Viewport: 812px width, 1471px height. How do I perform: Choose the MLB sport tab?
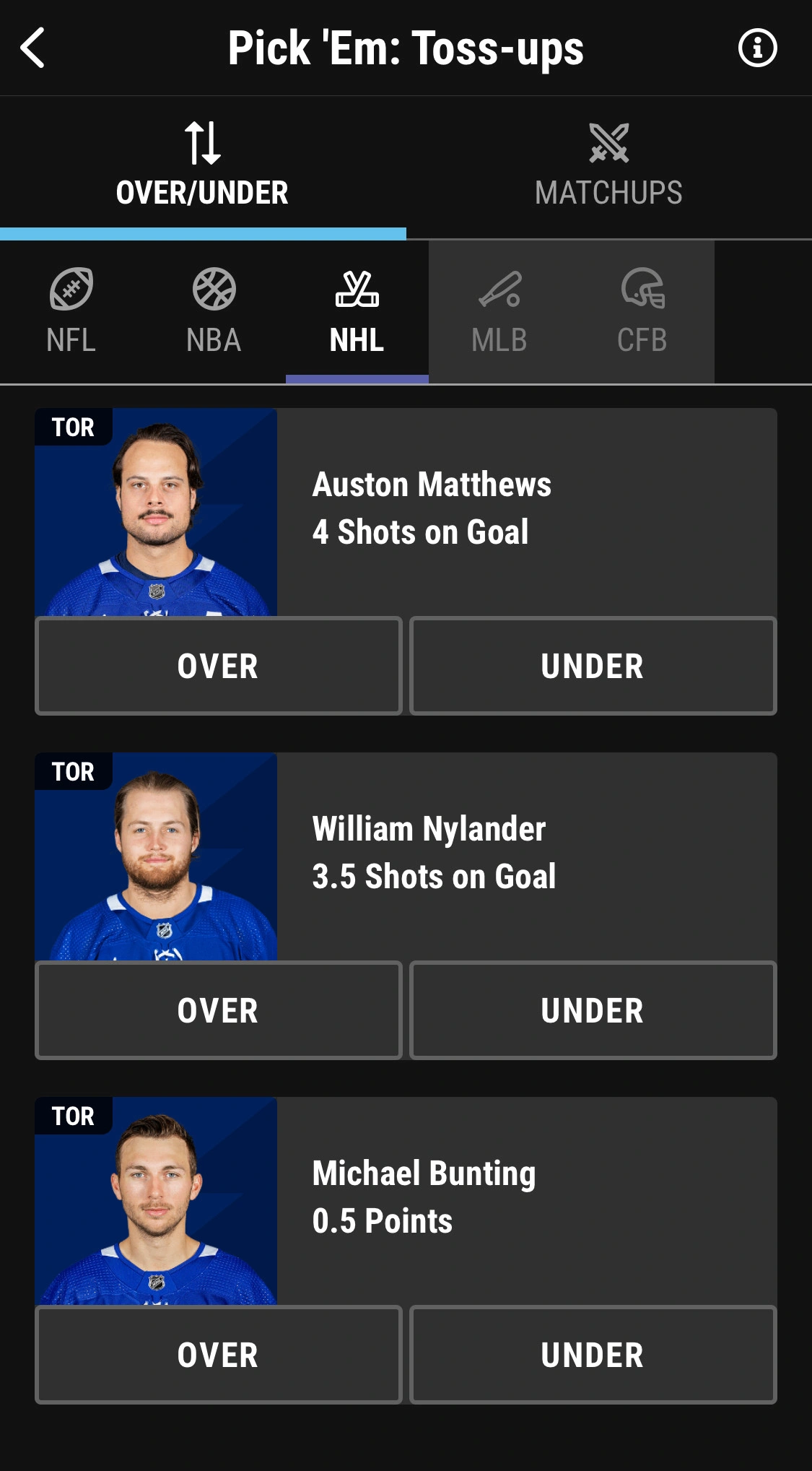499,312
